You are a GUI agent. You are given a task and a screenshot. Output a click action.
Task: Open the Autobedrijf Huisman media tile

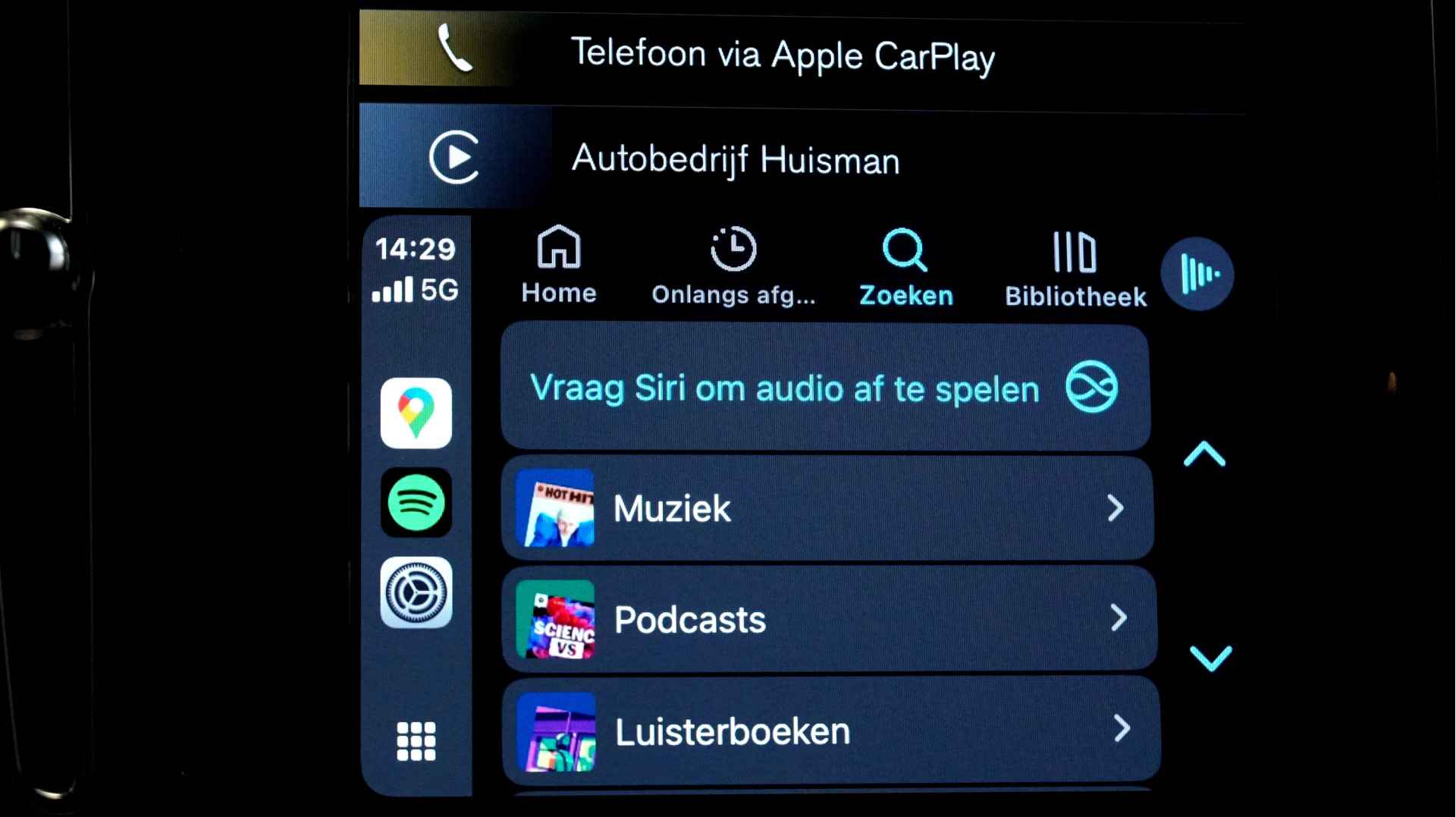tap(734, 159)
